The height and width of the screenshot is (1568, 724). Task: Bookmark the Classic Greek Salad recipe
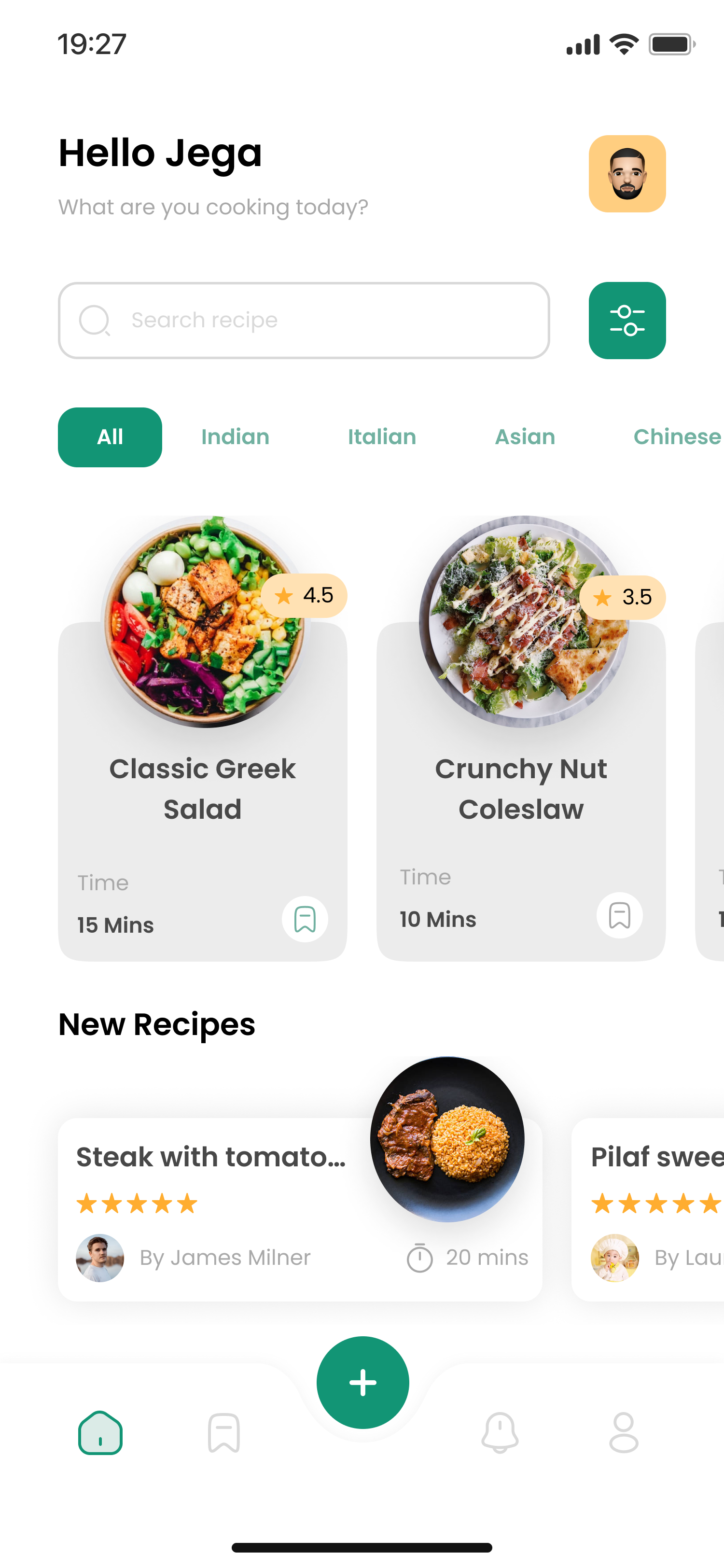click(305, 919)
